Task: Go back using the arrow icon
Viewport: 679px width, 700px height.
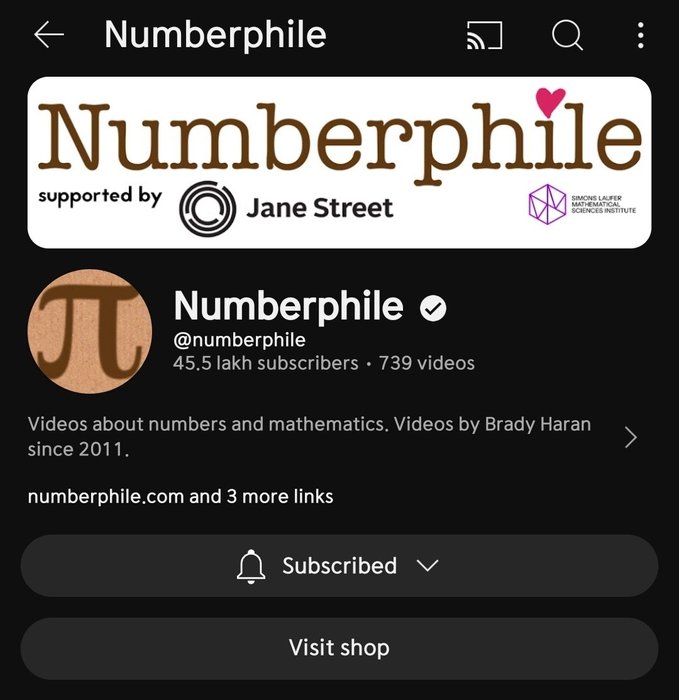Action: (x=48, y=35)
